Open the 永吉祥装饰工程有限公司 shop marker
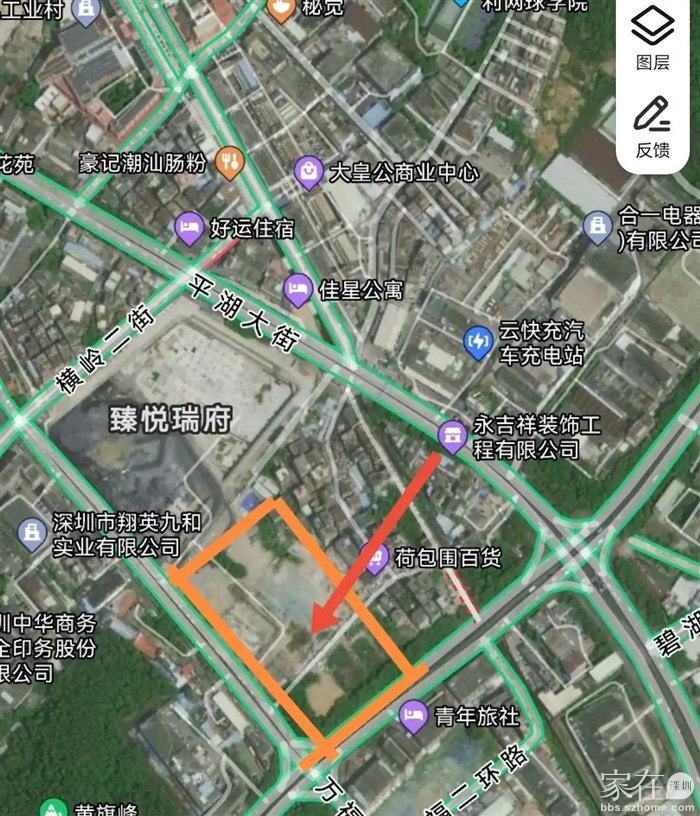 453,437
